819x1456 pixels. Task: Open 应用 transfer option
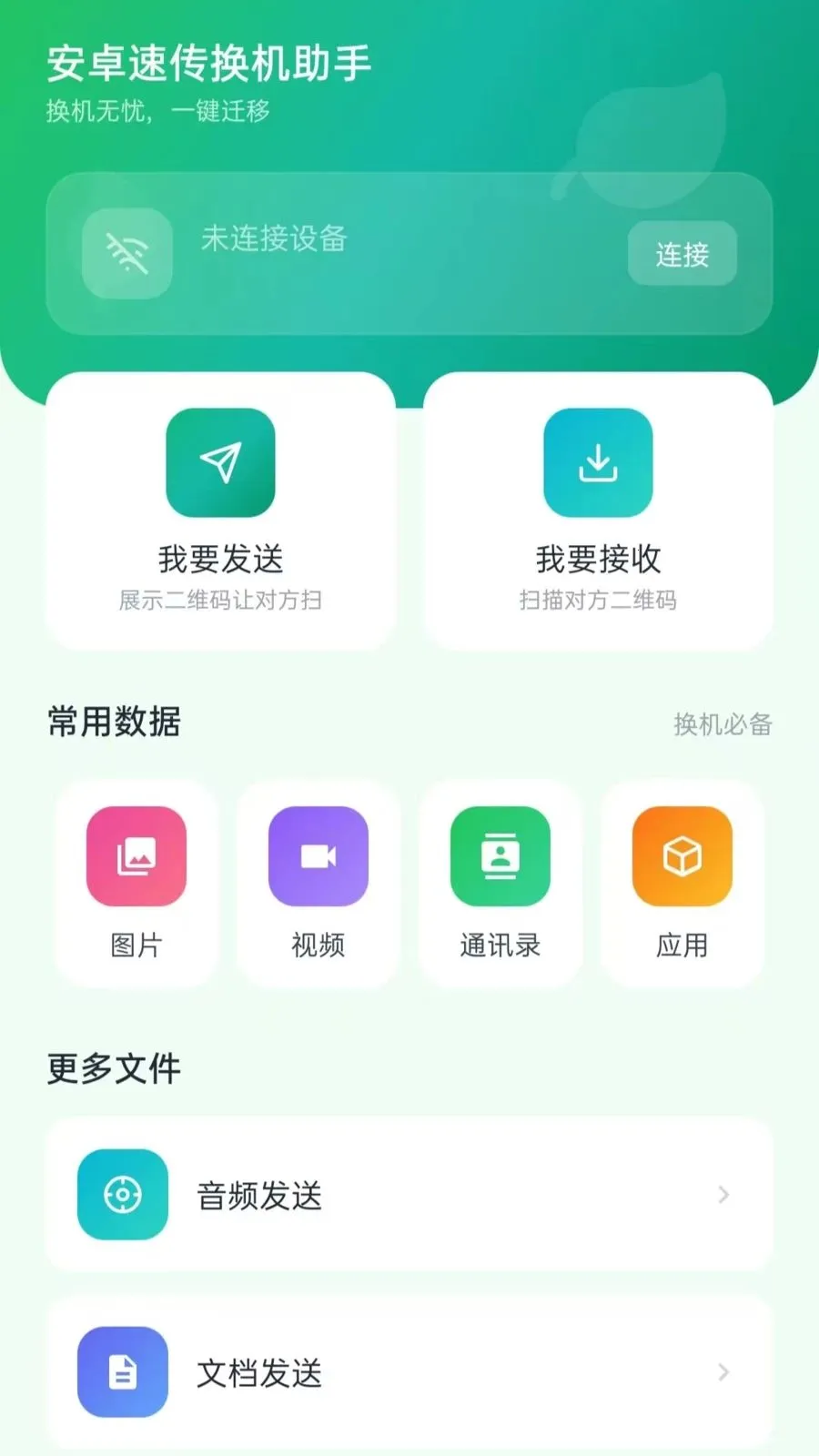click(682, 883)
